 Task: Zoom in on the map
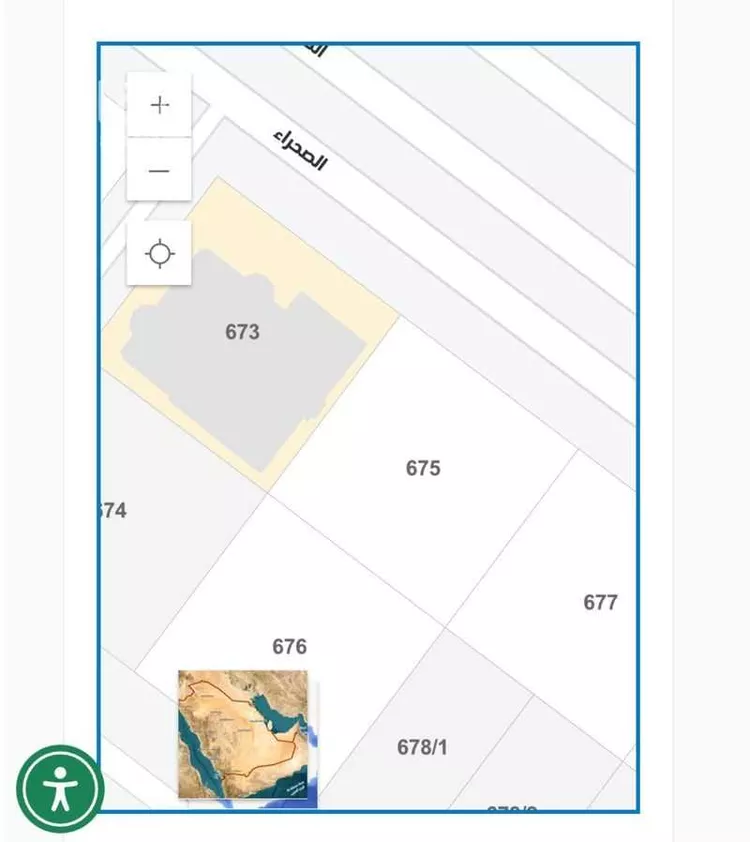[x=159, y=105]
